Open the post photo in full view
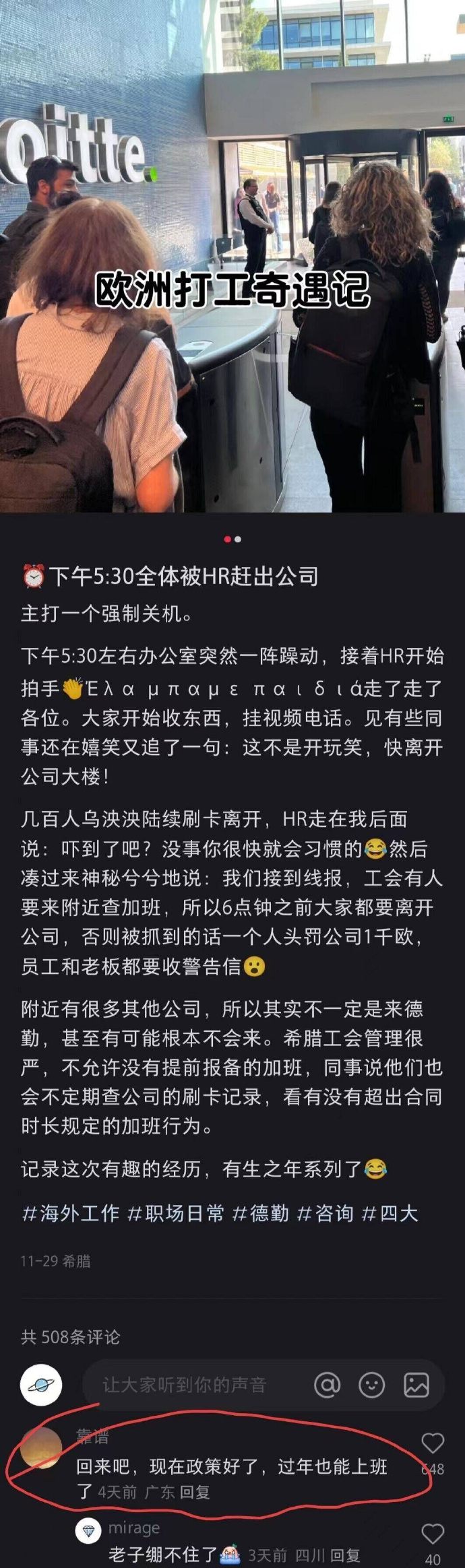 [232, 256]
